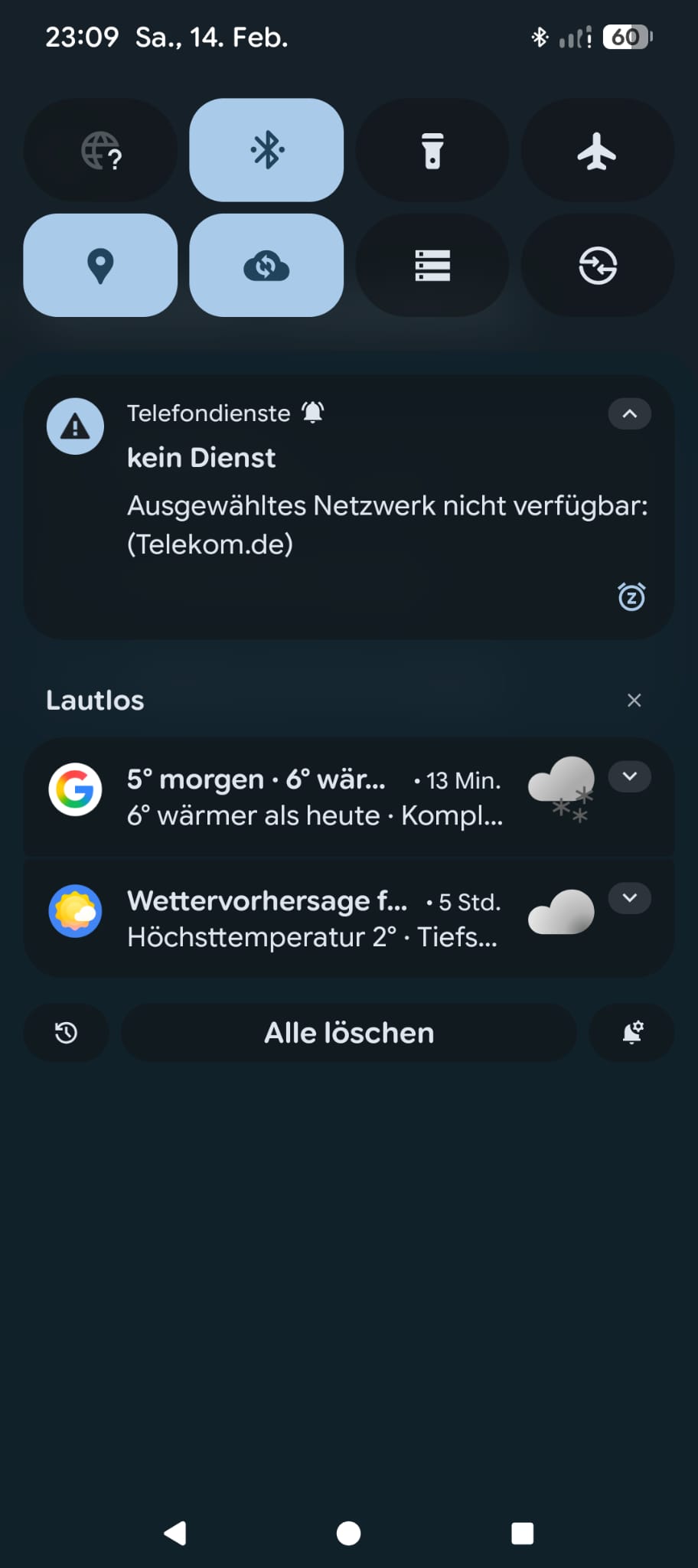Collapse the Telefondienste notification
Image resolution: width=698 pixels, height=1568 pixels.
(630, 414)
